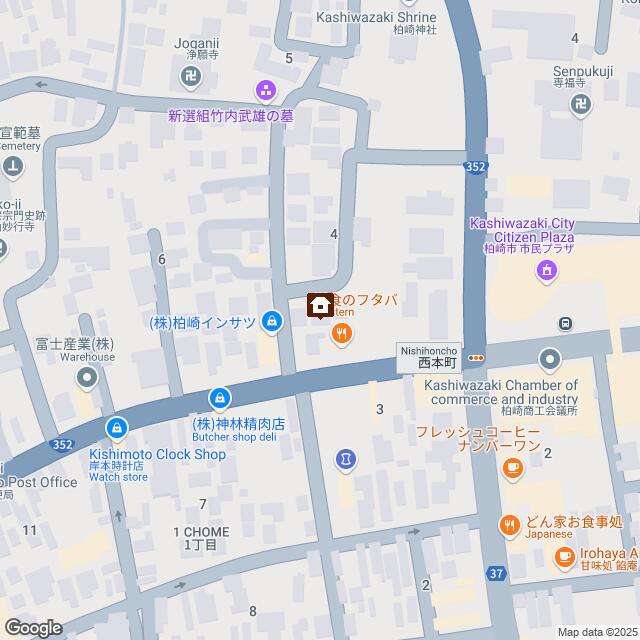Tap the Kishimoto Clock Shop pin
The image size is (640, 640).
[x=118, y=428]
